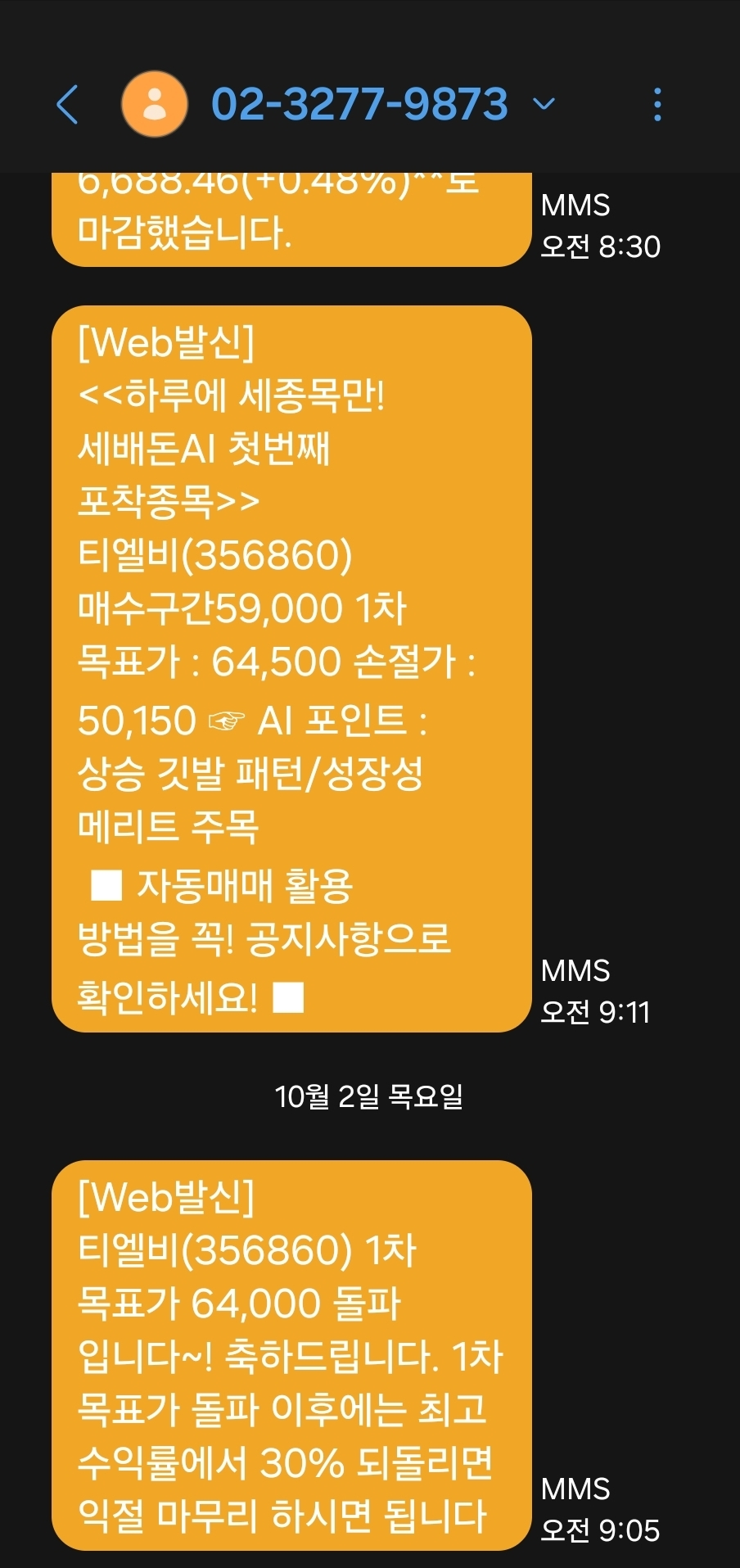Open the contact avatar for 02-3277-9873

[154, 104]
